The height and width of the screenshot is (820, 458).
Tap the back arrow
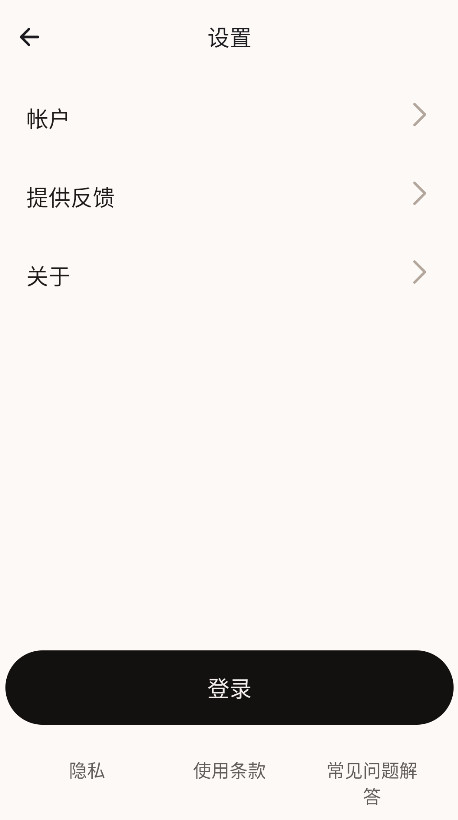pos(29,37)
